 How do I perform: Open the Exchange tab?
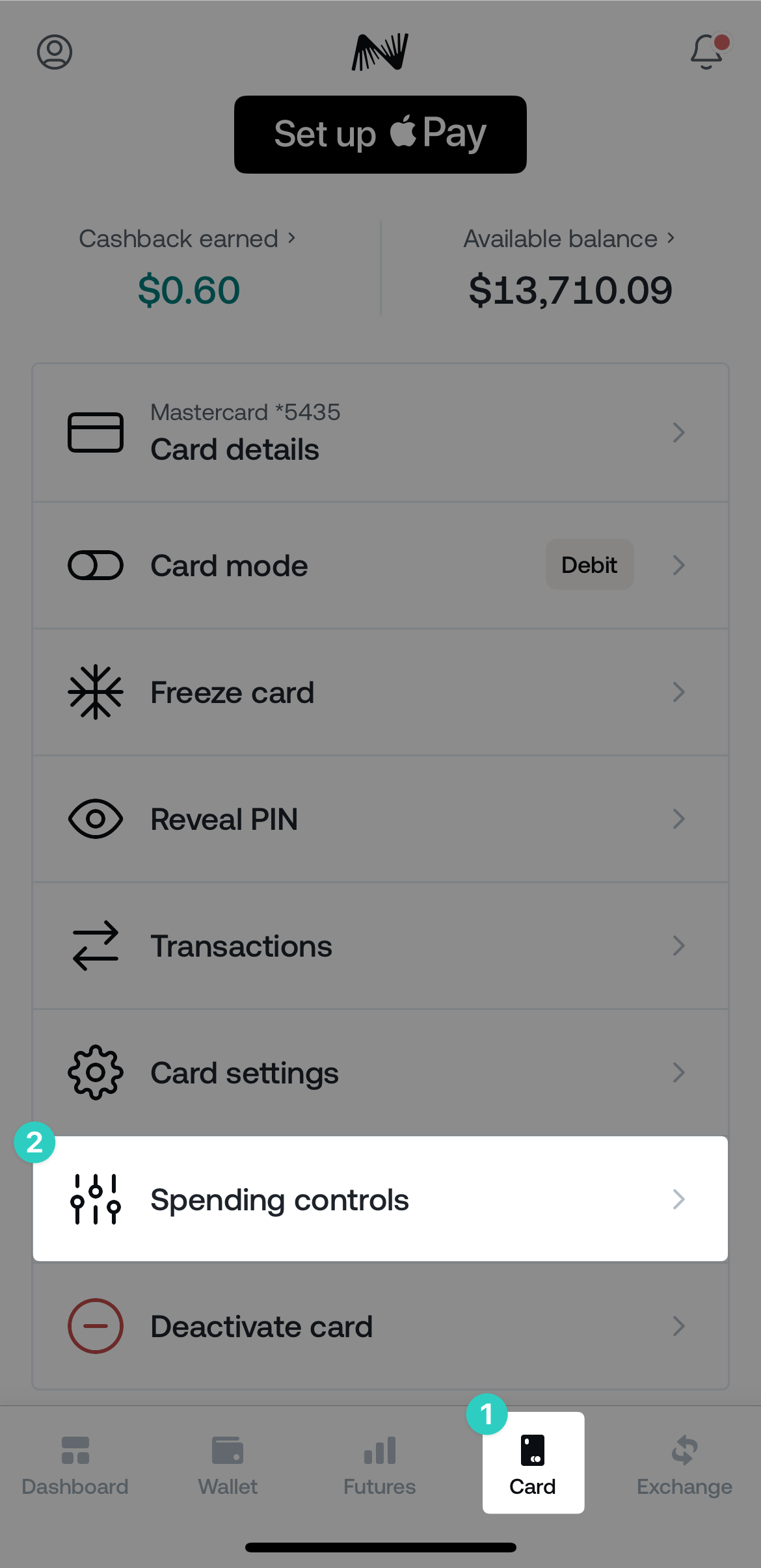684,1463
